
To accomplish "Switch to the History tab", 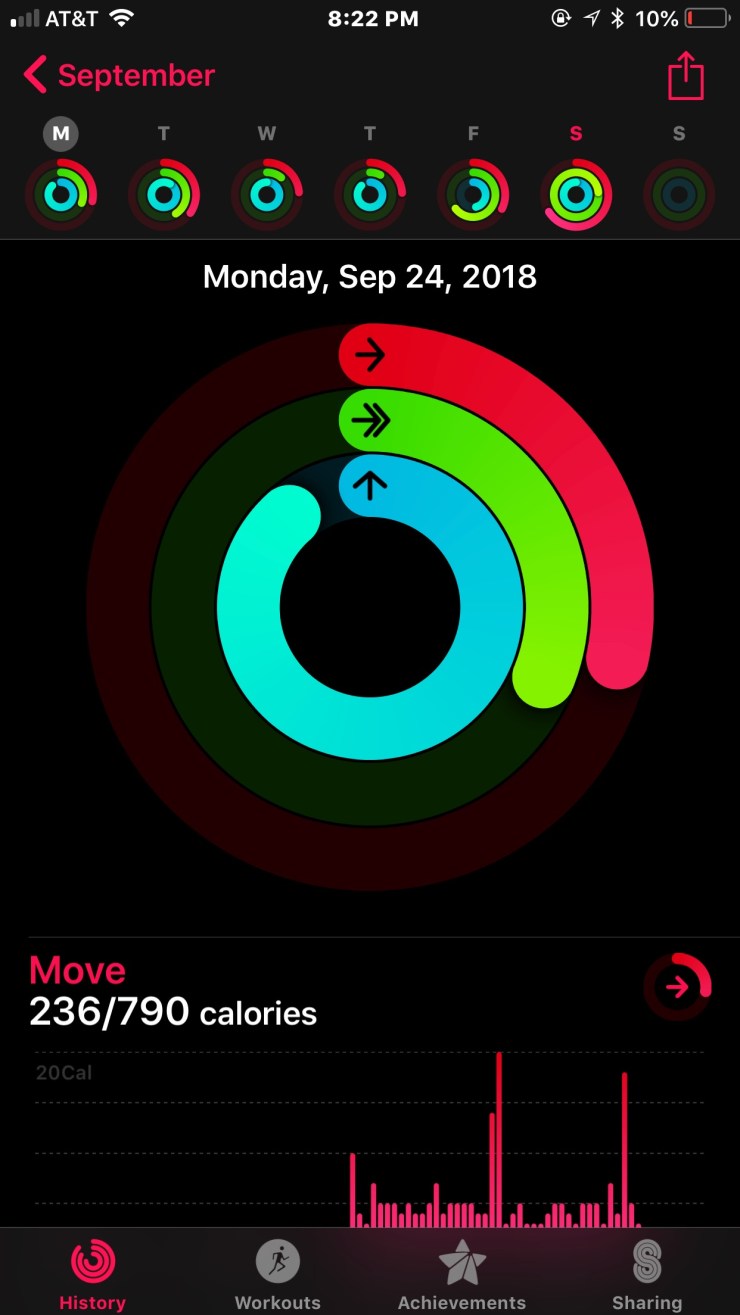I will (x=92, y=1272).
